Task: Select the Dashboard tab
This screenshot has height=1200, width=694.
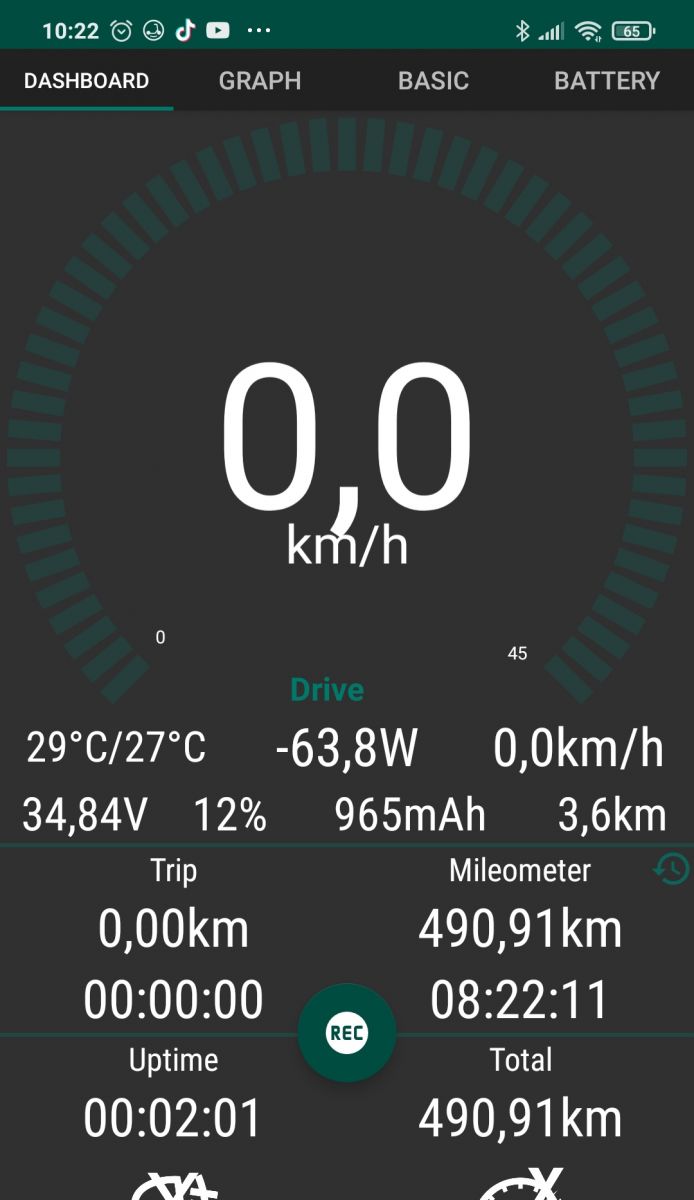Action: coord(87,81)
